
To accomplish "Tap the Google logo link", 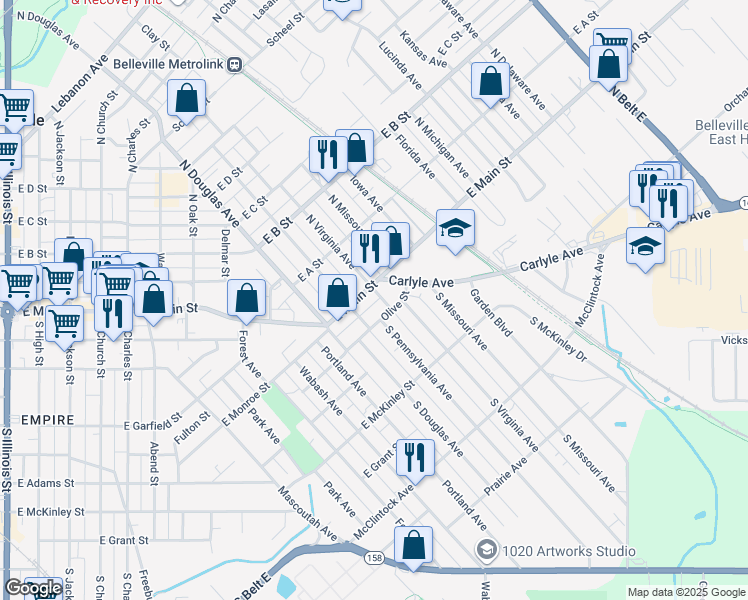I will pyautogui.click(x=33, y=587).
